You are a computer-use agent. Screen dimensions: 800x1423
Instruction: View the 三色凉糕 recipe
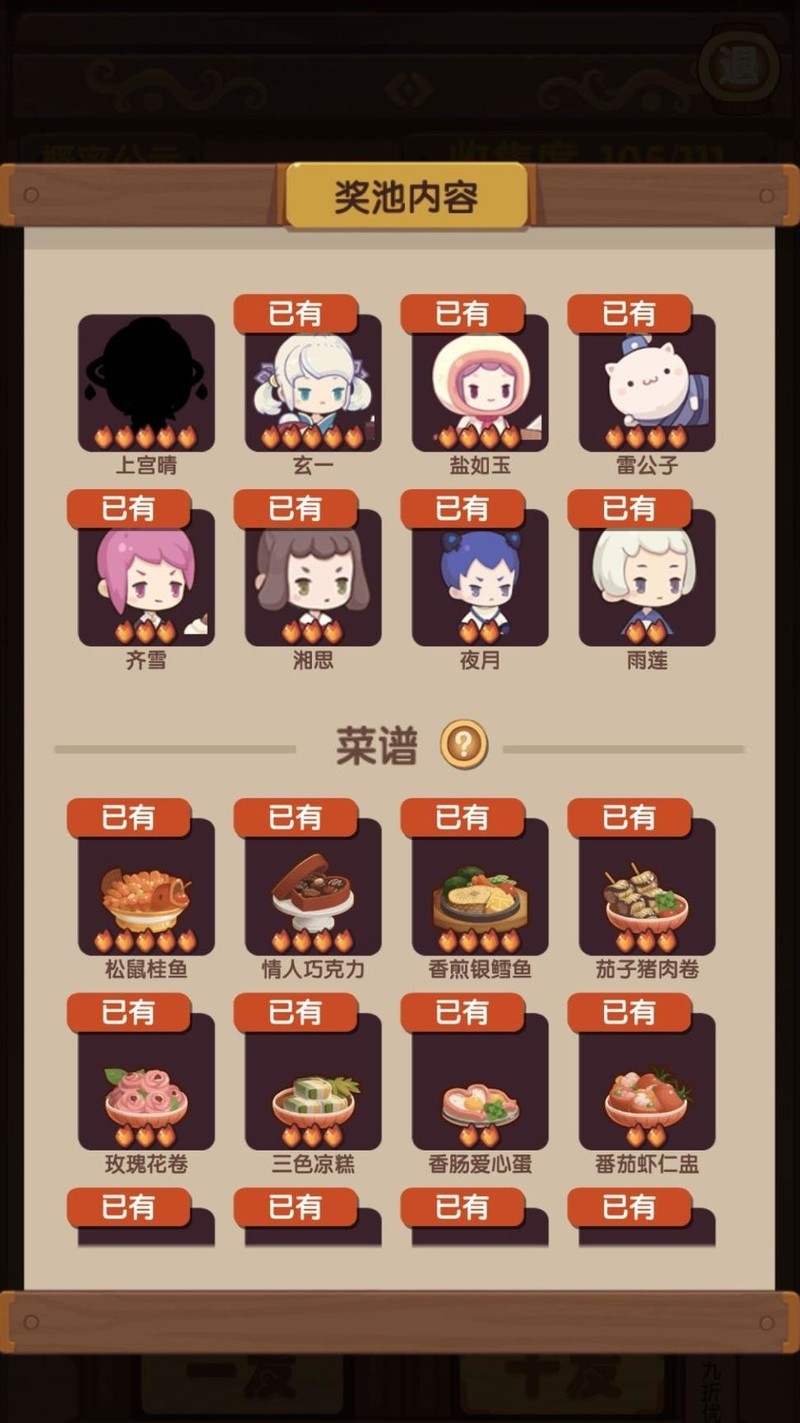point(313,1082)
